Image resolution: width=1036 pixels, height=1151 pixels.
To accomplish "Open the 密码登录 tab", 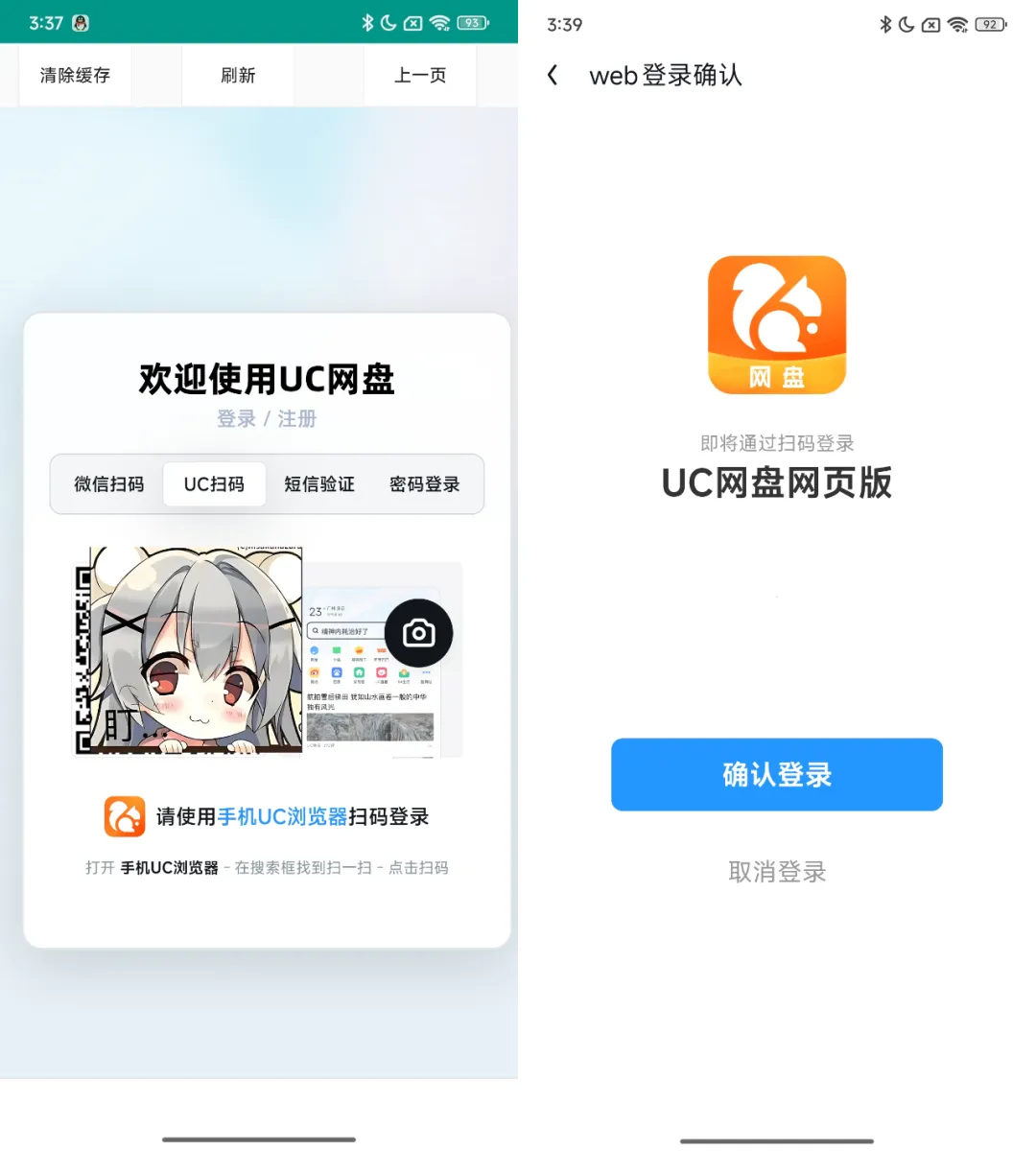I will click(424, 484).
